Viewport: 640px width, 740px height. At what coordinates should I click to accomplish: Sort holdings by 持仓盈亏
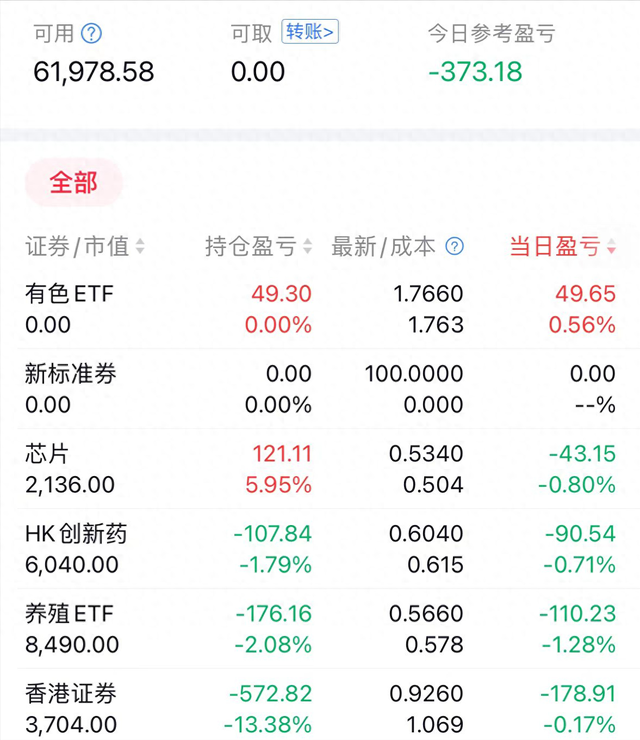pyautogui.click(x=258, y=246)
